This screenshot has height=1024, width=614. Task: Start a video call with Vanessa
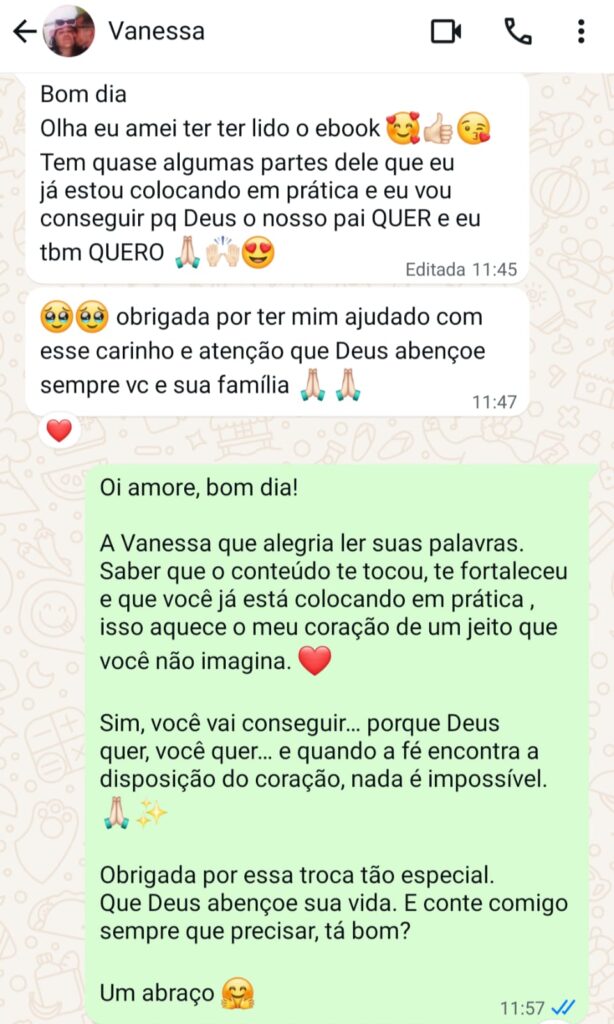click(x=446, y=32)
